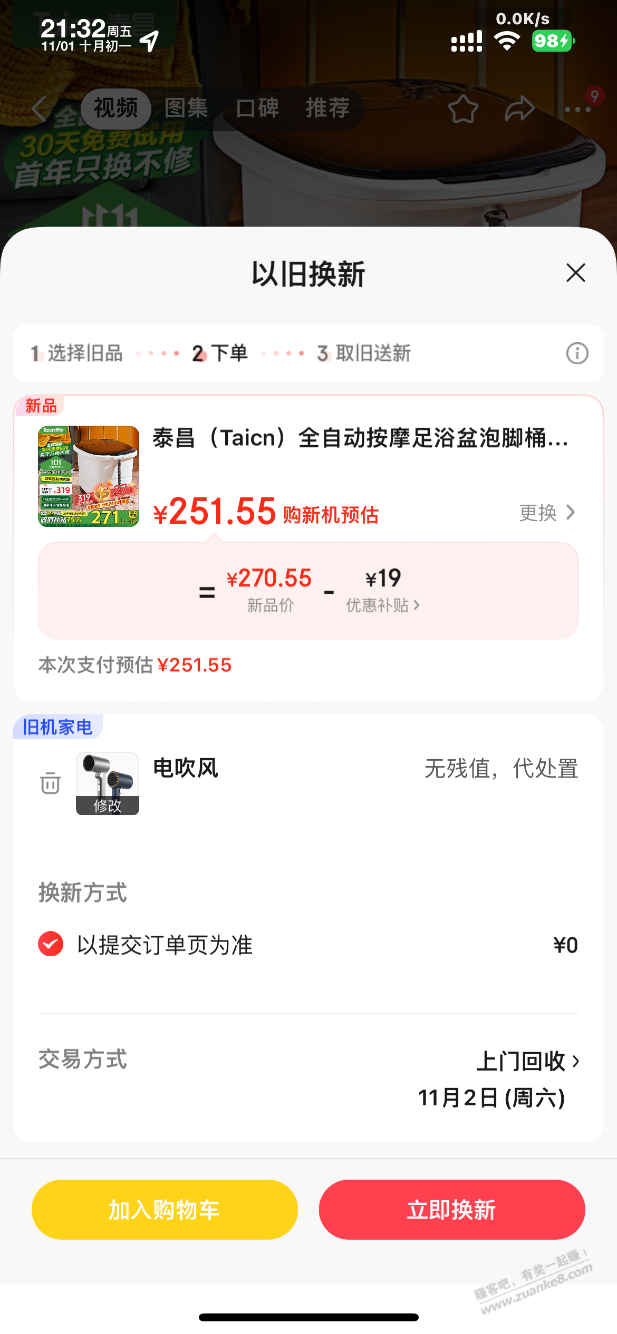Tap 更换 to change the new product
The width and height of the screenshot is (617, 1334).
[548, 513]
